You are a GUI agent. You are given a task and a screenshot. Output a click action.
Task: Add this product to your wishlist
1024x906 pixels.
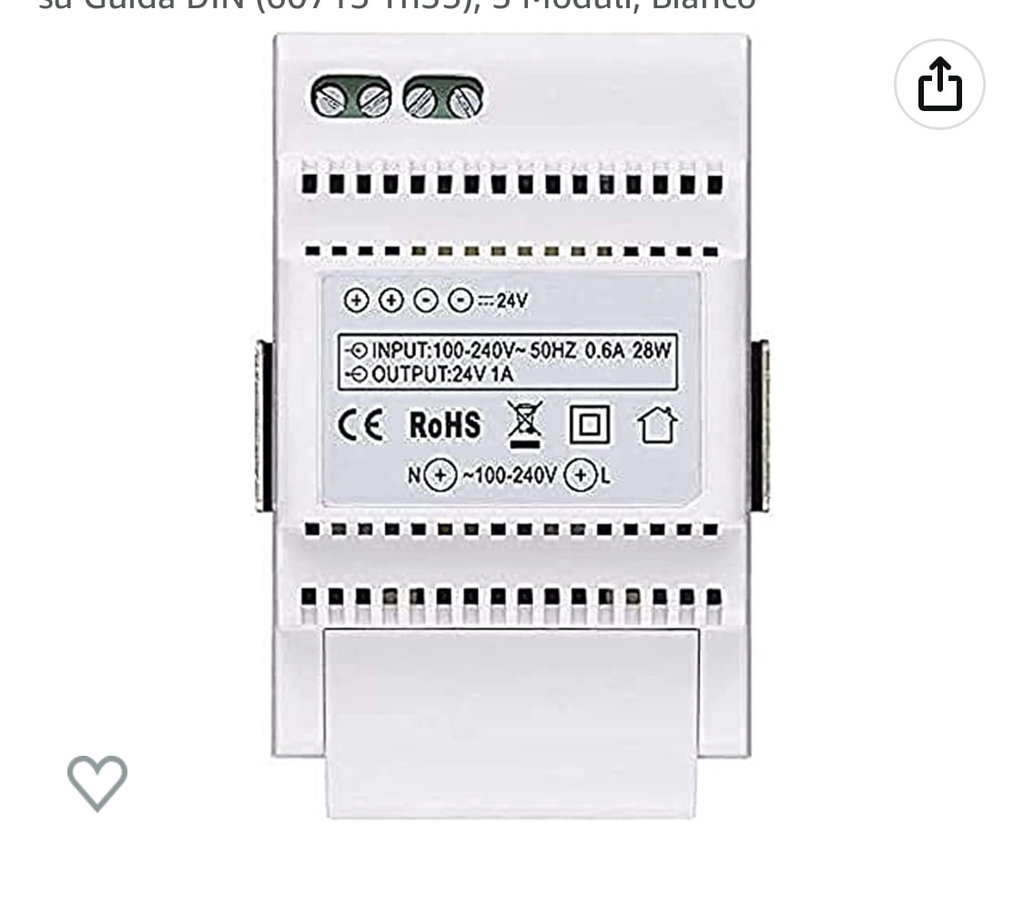tap(97, 782)
